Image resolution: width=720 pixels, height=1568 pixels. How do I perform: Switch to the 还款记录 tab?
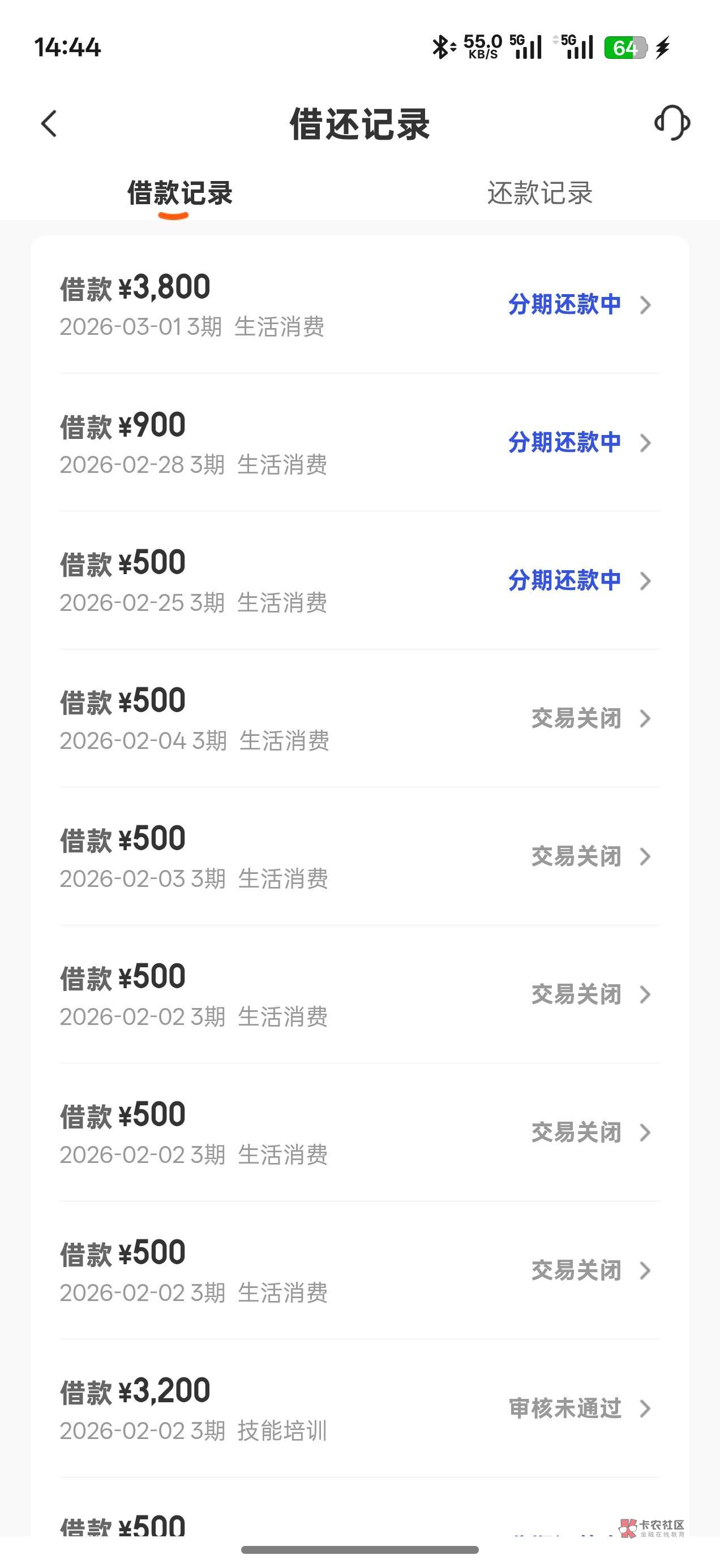pos(539,193)
